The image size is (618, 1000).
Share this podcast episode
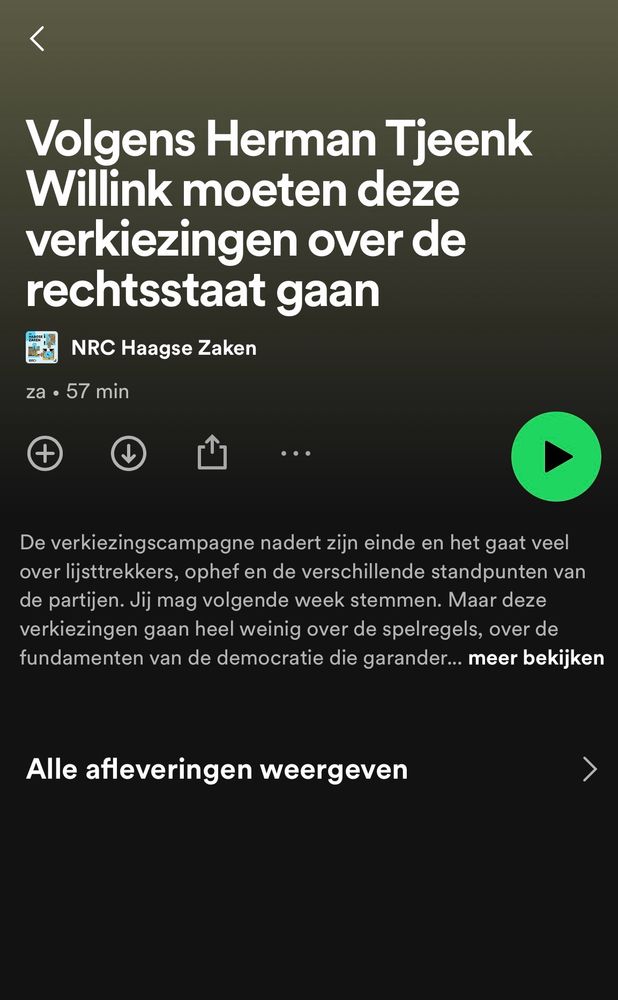tap(212, 453)
